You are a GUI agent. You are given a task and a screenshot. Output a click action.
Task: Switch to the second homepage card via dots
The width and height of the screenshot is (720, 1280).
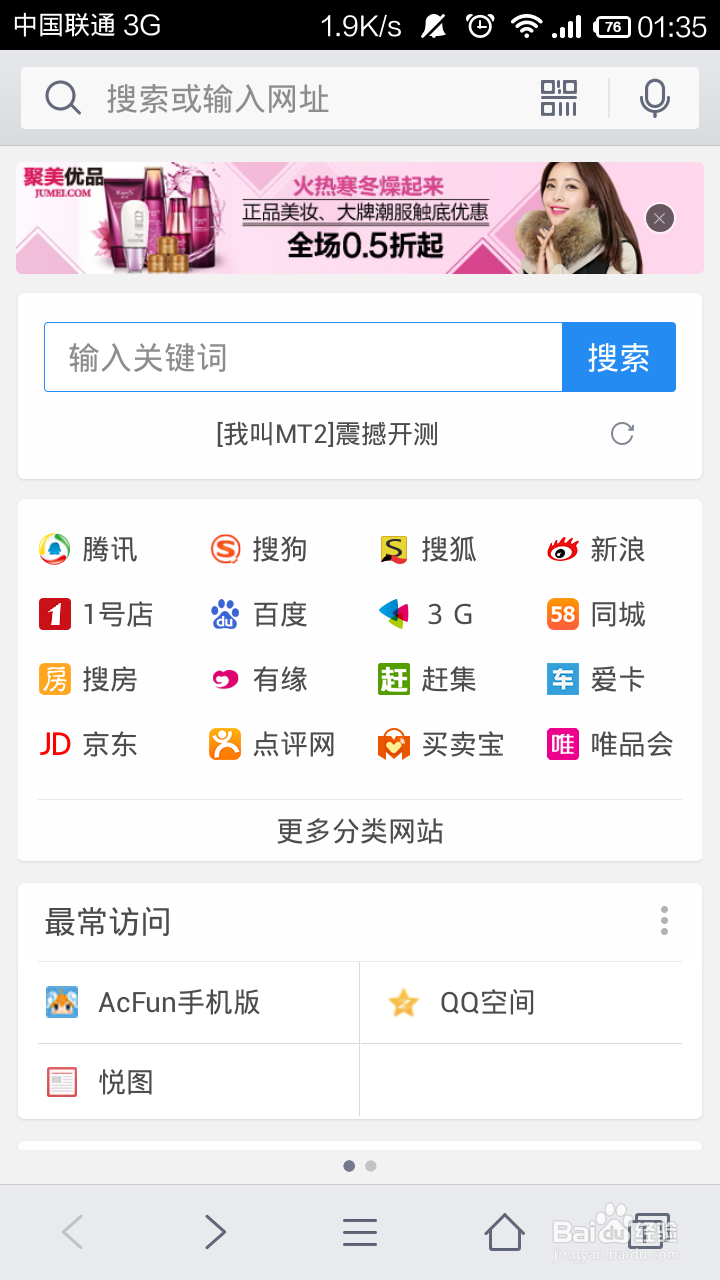pos(371,1166)
